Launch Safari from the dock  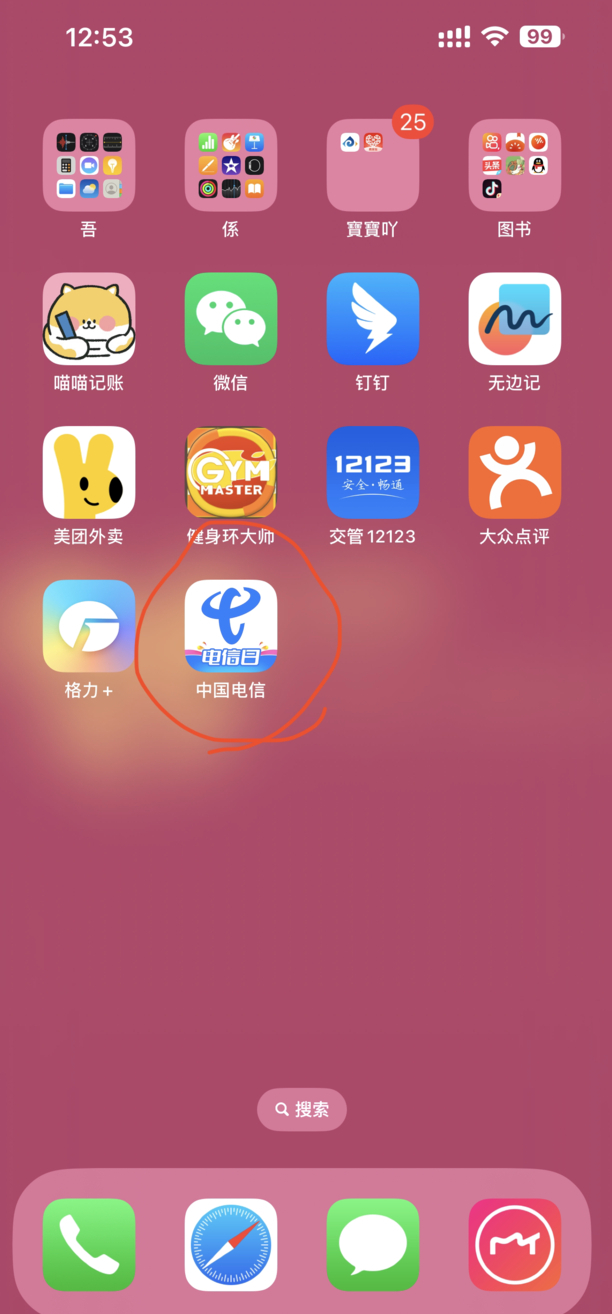[x=231, y=1245]
